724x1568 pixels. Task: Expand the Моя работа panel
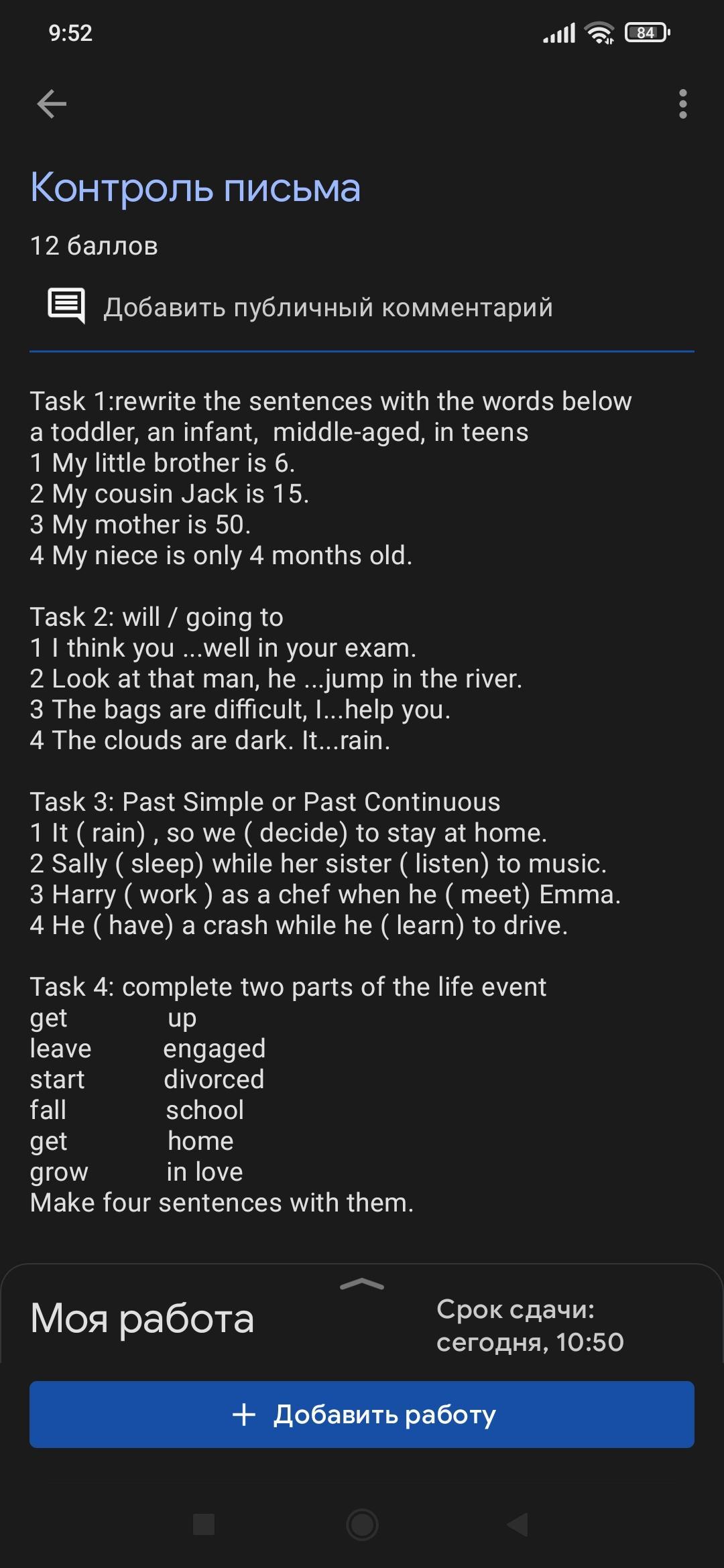tap(362, 1284)
